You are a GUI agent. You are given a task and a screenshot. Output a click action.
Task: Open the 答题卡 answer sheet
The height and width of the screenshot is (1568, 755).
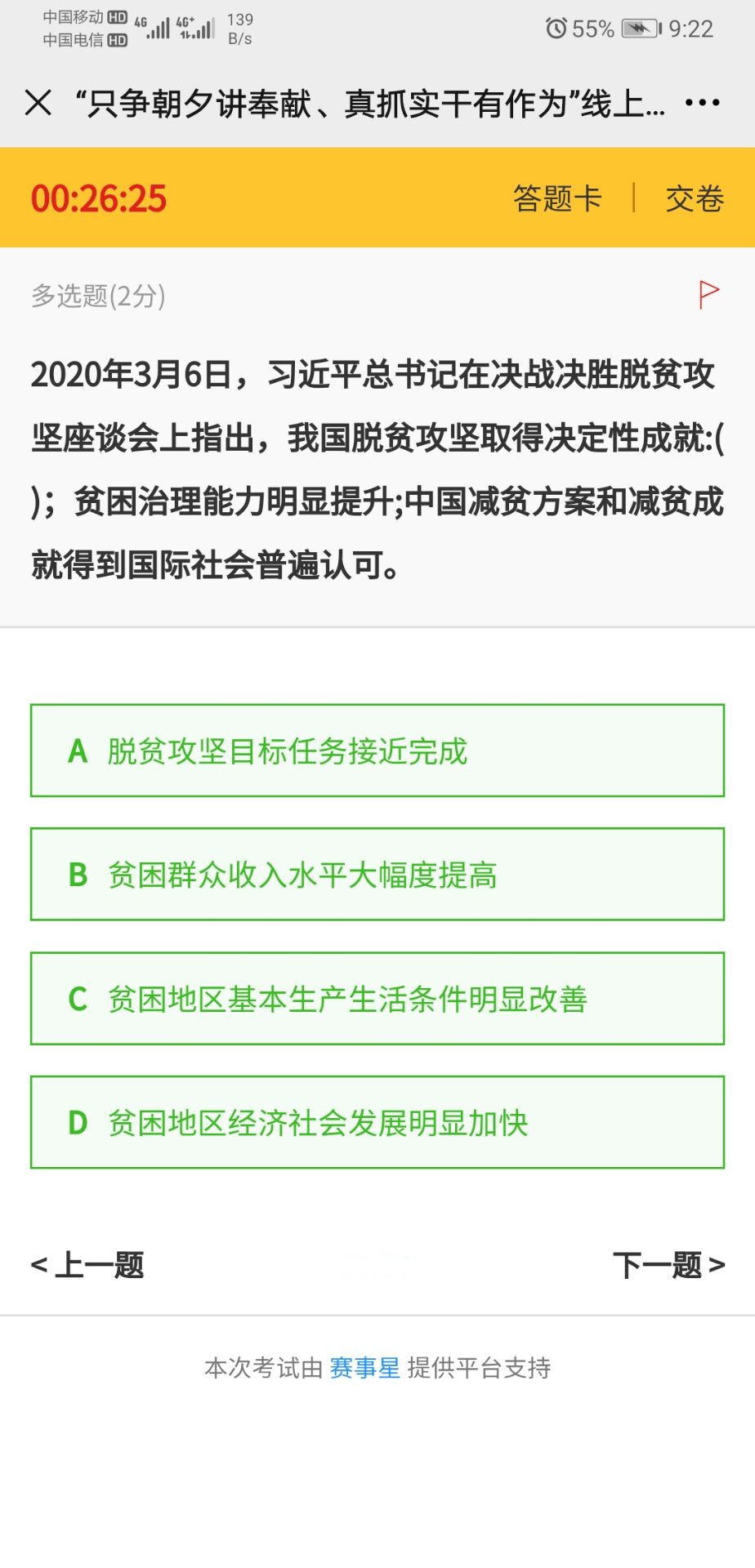tap(557, 198)
